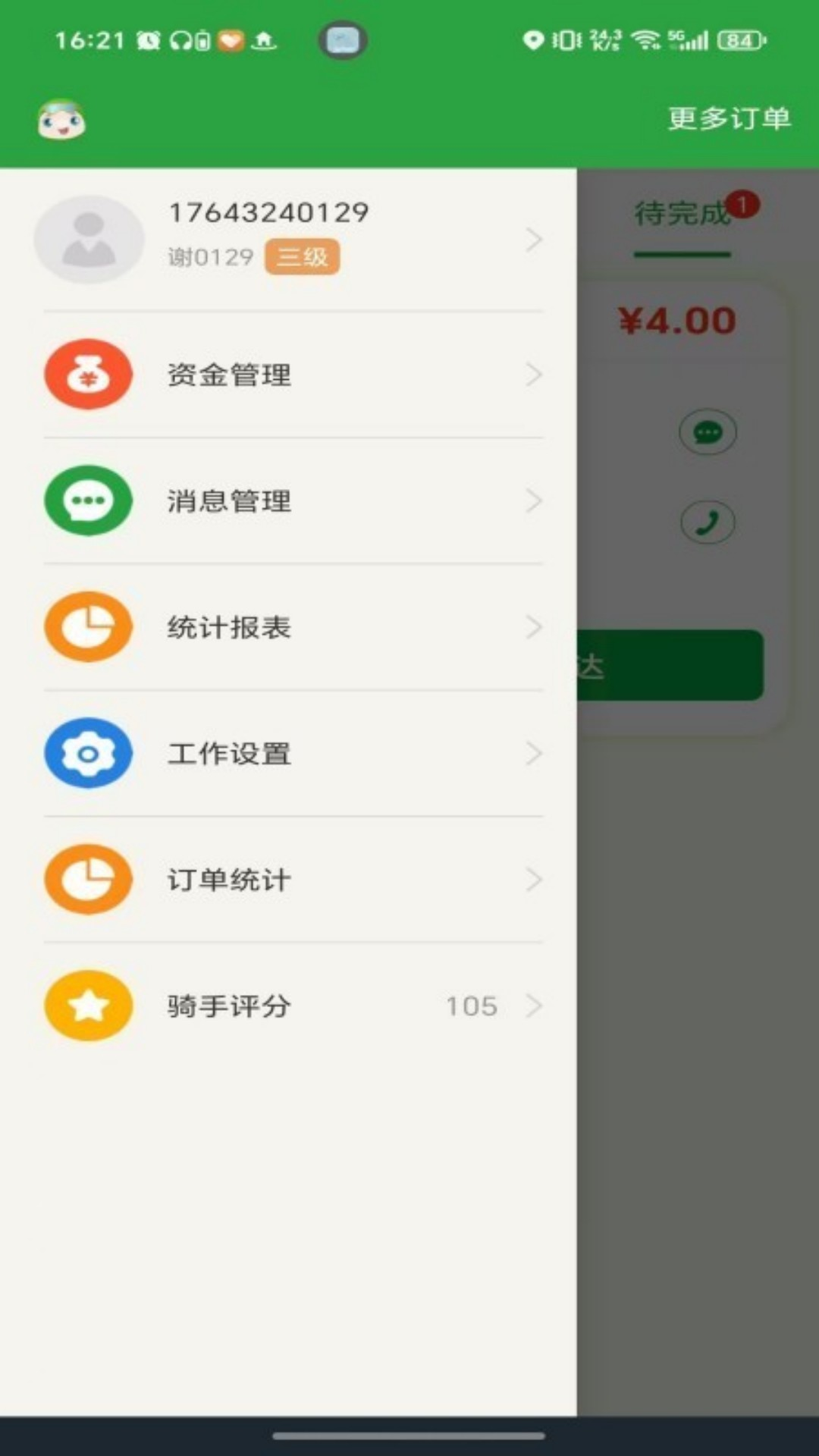Open 订单统计 via its pie chart icon
This screenshot has width=819, height=1456.
point(88,880)
